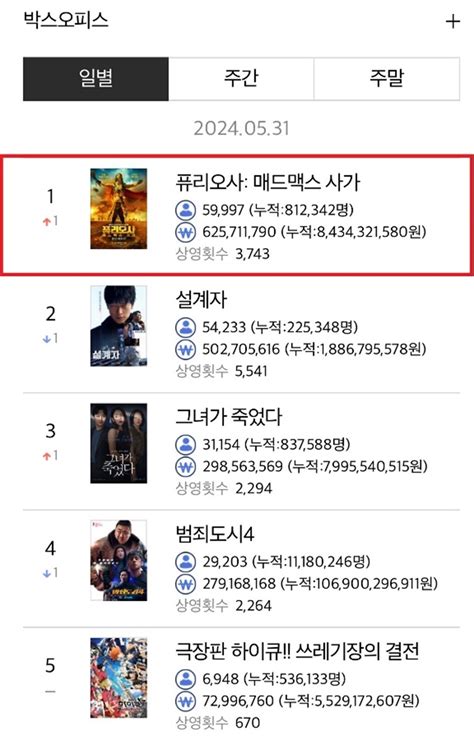Open the 그녀가 죽었다 movie entry
This screenshot has width=474, height=740.
click(241, 451)
